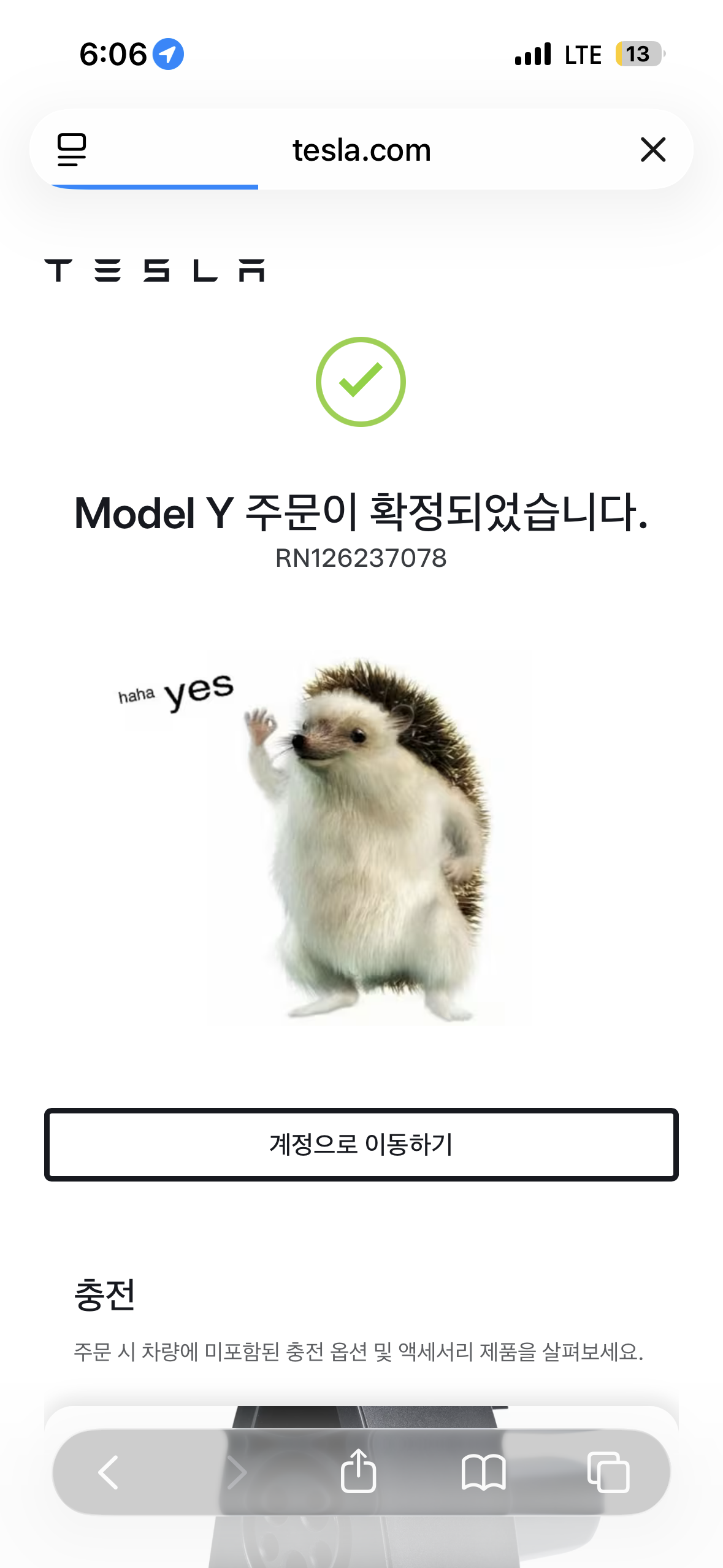This screenshot has height=1568, width=723.
Task: Stop page loading with the X button
Action: tap(652, 149)
